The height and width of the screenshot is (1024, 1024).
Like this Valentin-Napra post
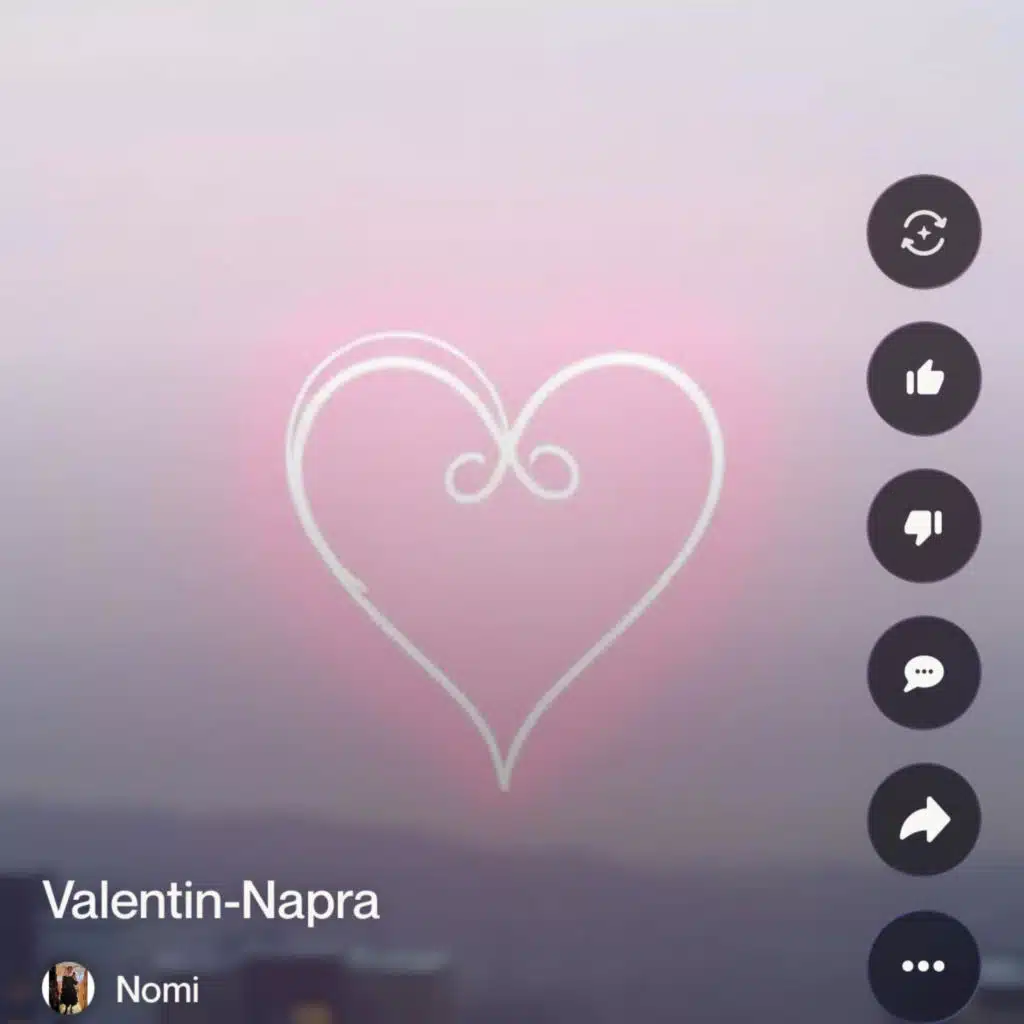923,379
